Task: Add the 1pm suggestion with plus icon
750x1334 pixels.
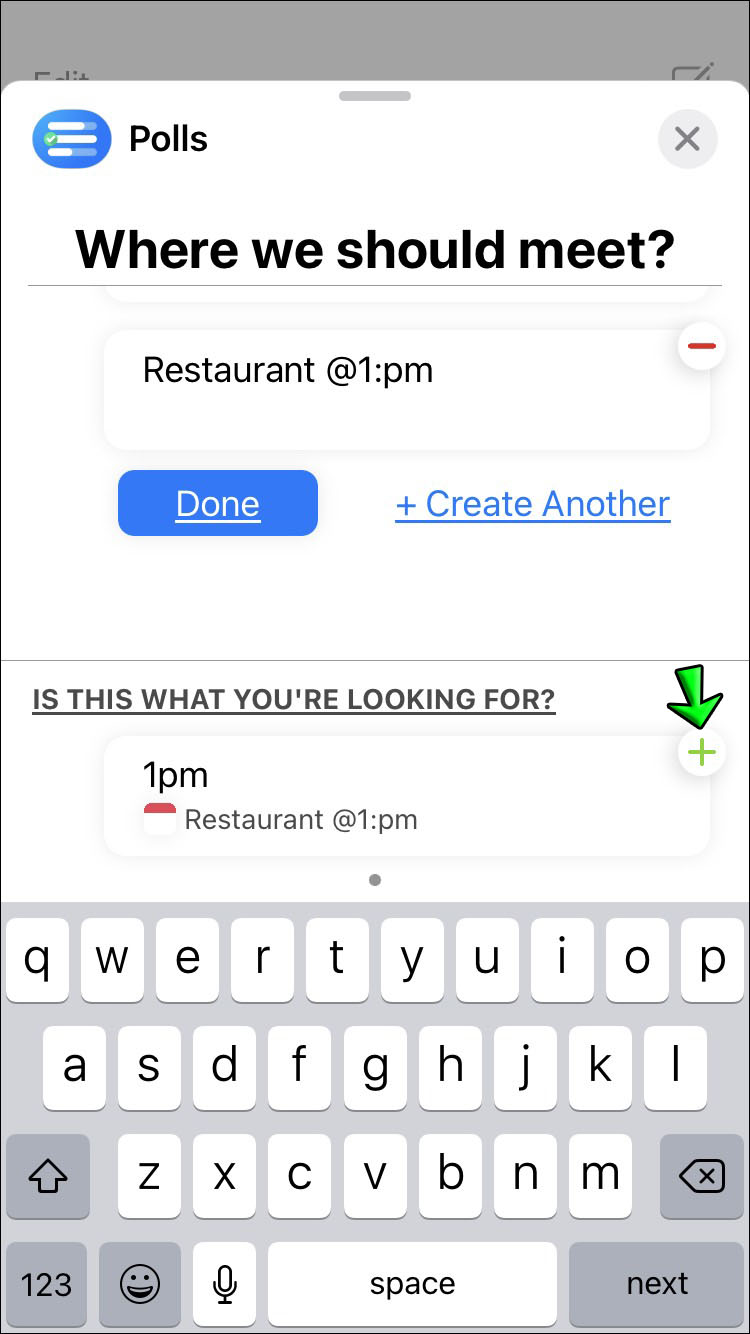Action: (x=702, y=753)
